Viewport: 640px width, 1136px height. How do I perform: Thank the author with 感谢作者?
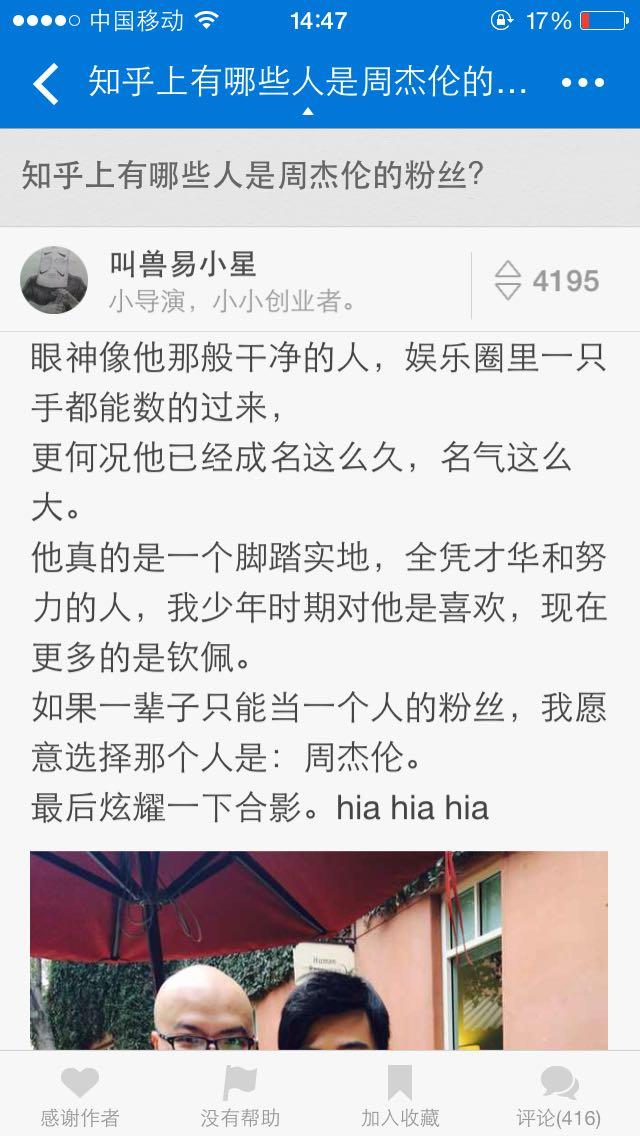pyautogui.click(x=80, y=1096)
